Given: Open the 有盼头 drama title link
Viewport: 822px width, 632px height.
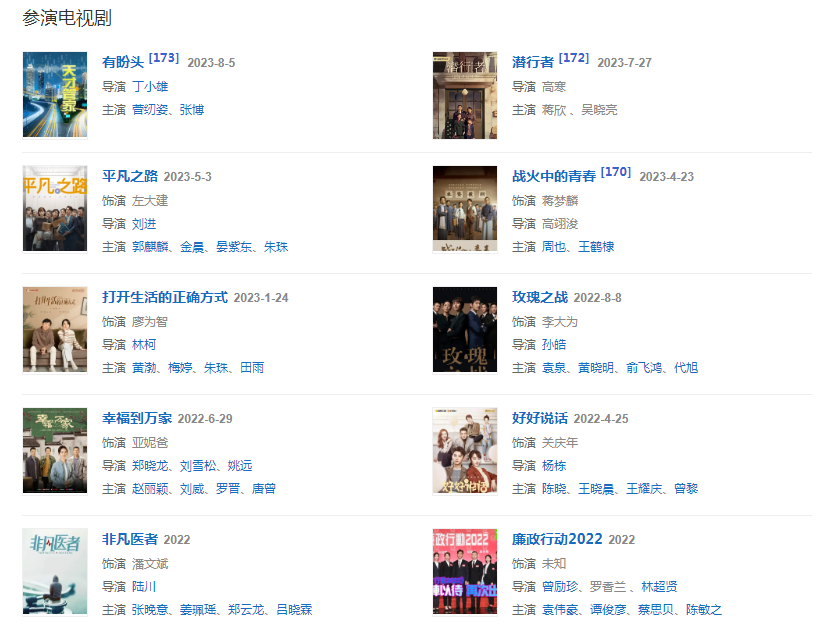Looking at the screenshot, I should click(x=123, y=62).
